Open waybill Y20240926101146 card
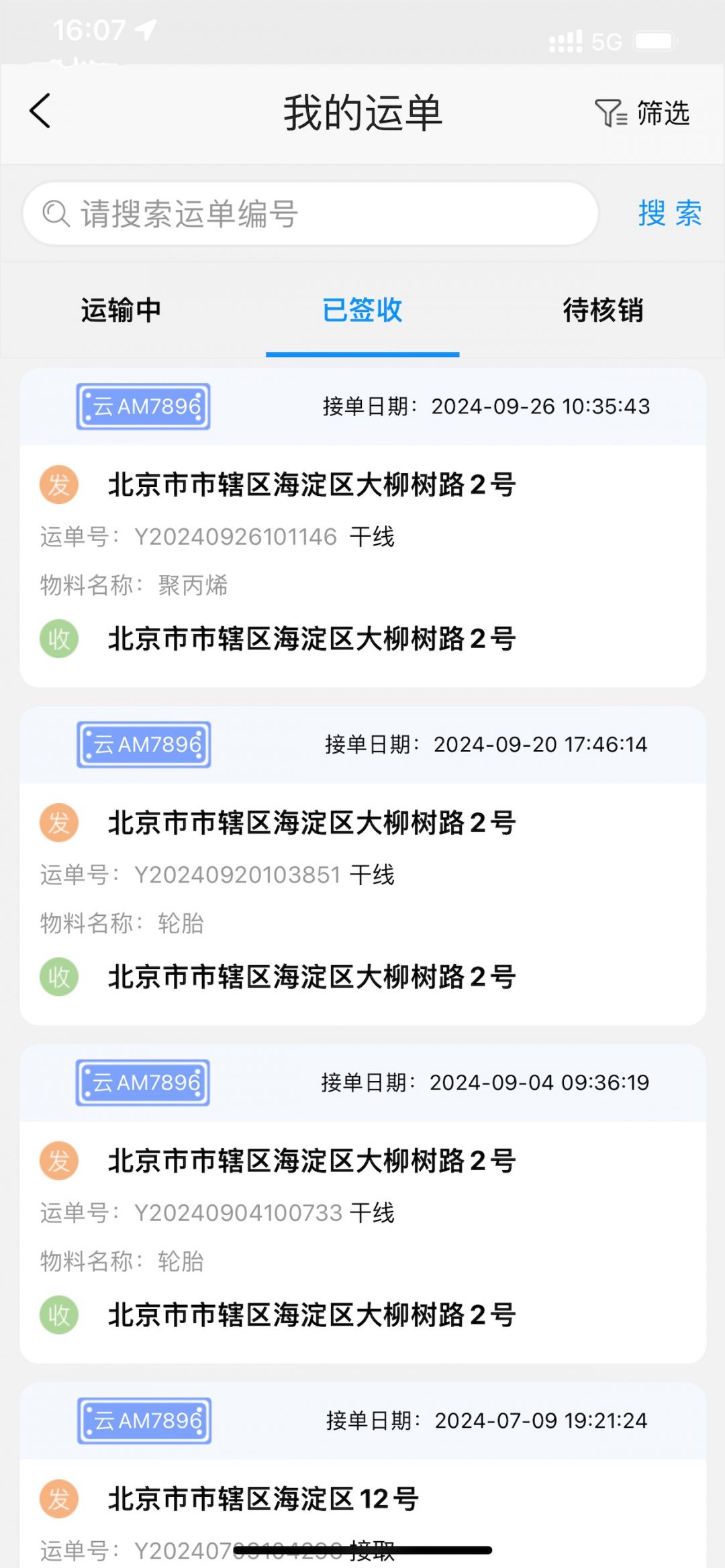This screenshot has height=1568, width=725. 362,537
